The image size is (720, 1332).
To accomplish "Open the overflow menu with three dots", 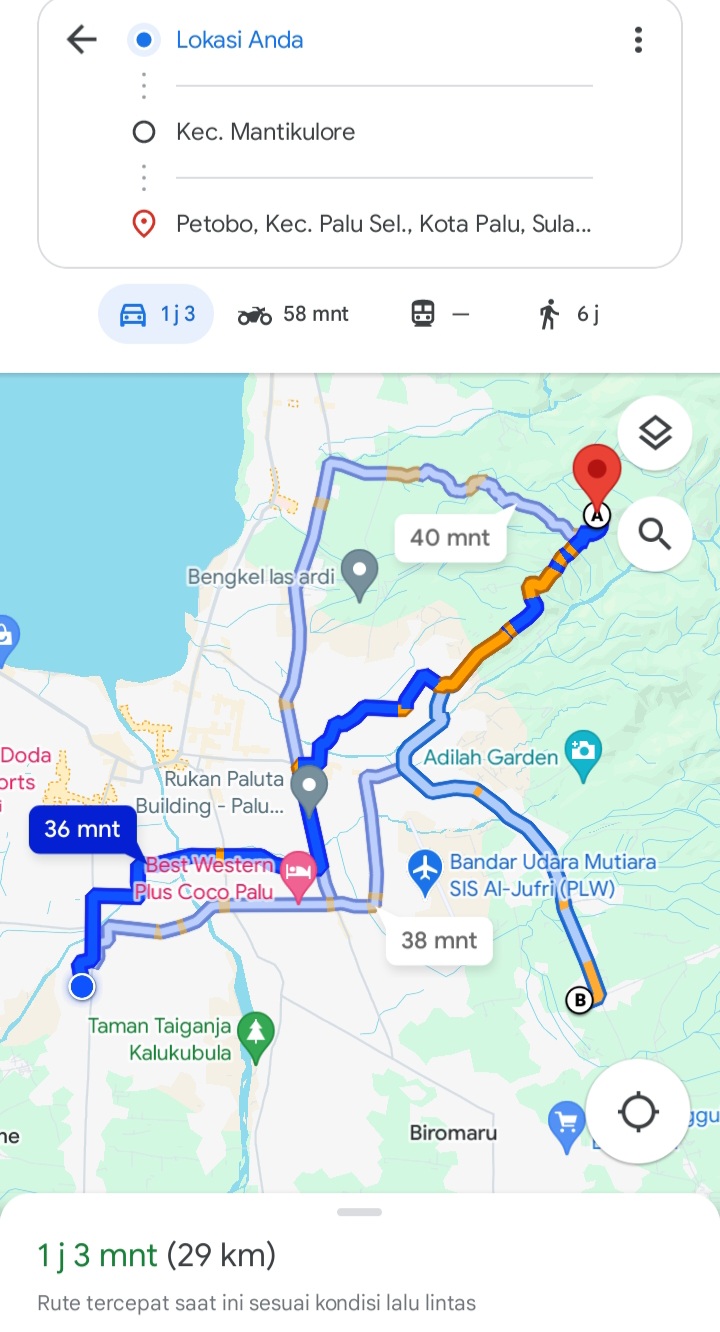I will coord(638,40).
